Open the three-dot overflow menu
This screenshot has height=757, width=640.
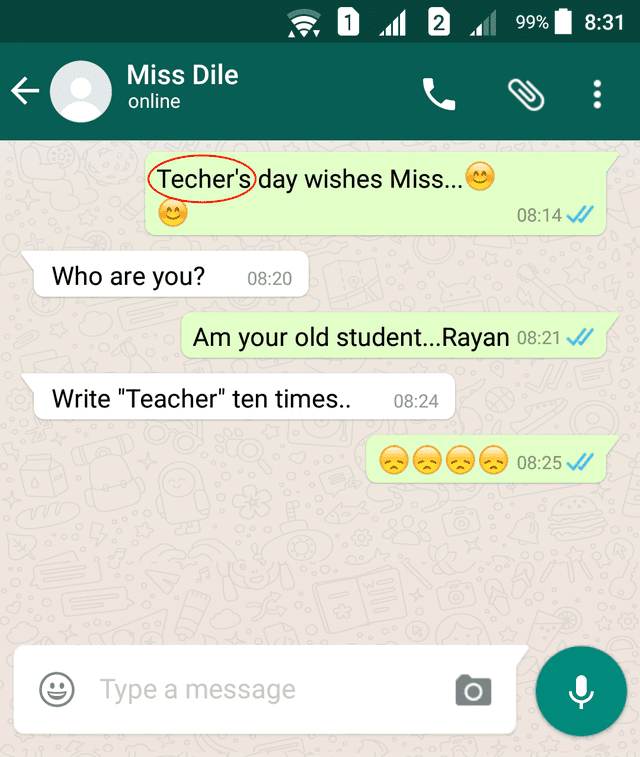tap(597, 94)
